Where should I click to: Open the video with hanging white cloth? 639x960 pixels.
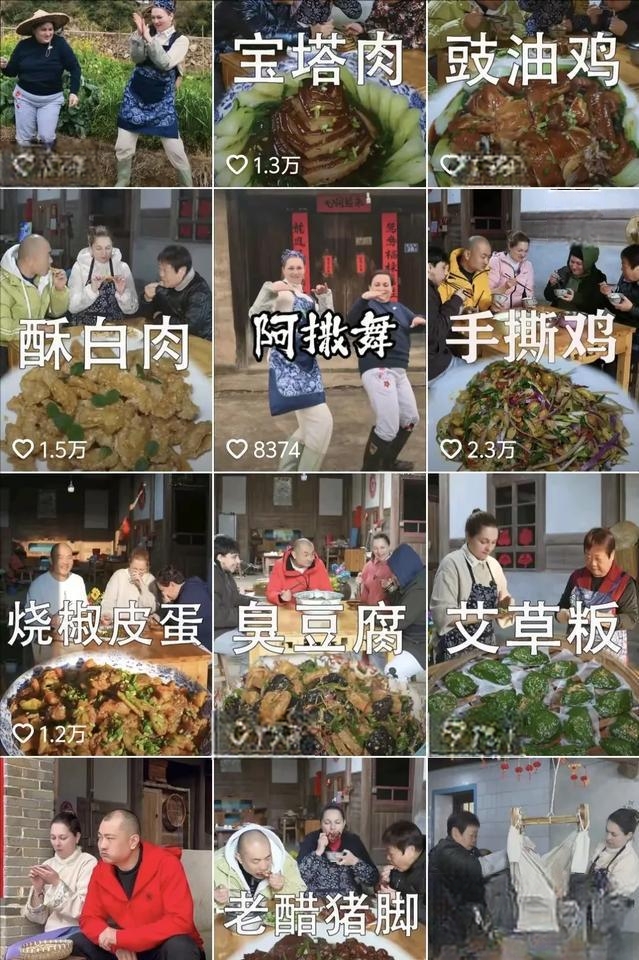[x=533, y=858]
